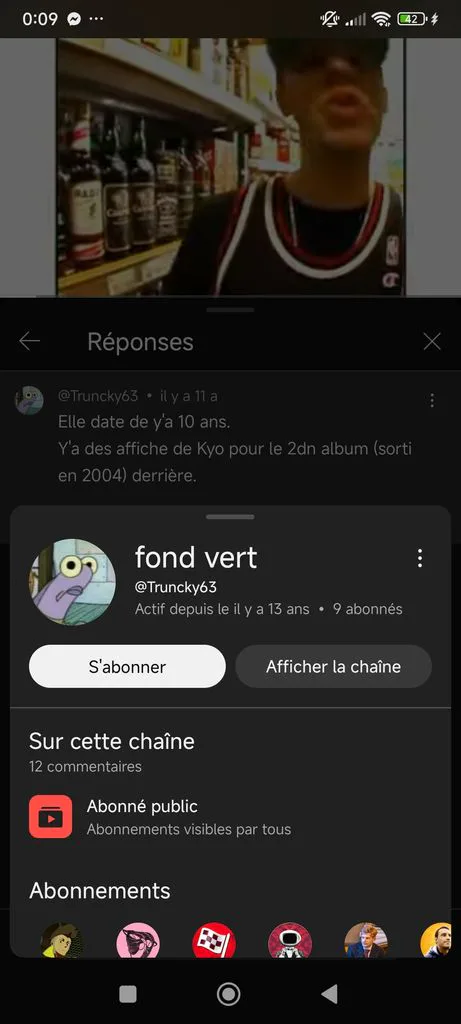The width and height of the screenshot is (461, 1024).
Task: Open the astronaut avatar subscription
Action: [290, 940]
